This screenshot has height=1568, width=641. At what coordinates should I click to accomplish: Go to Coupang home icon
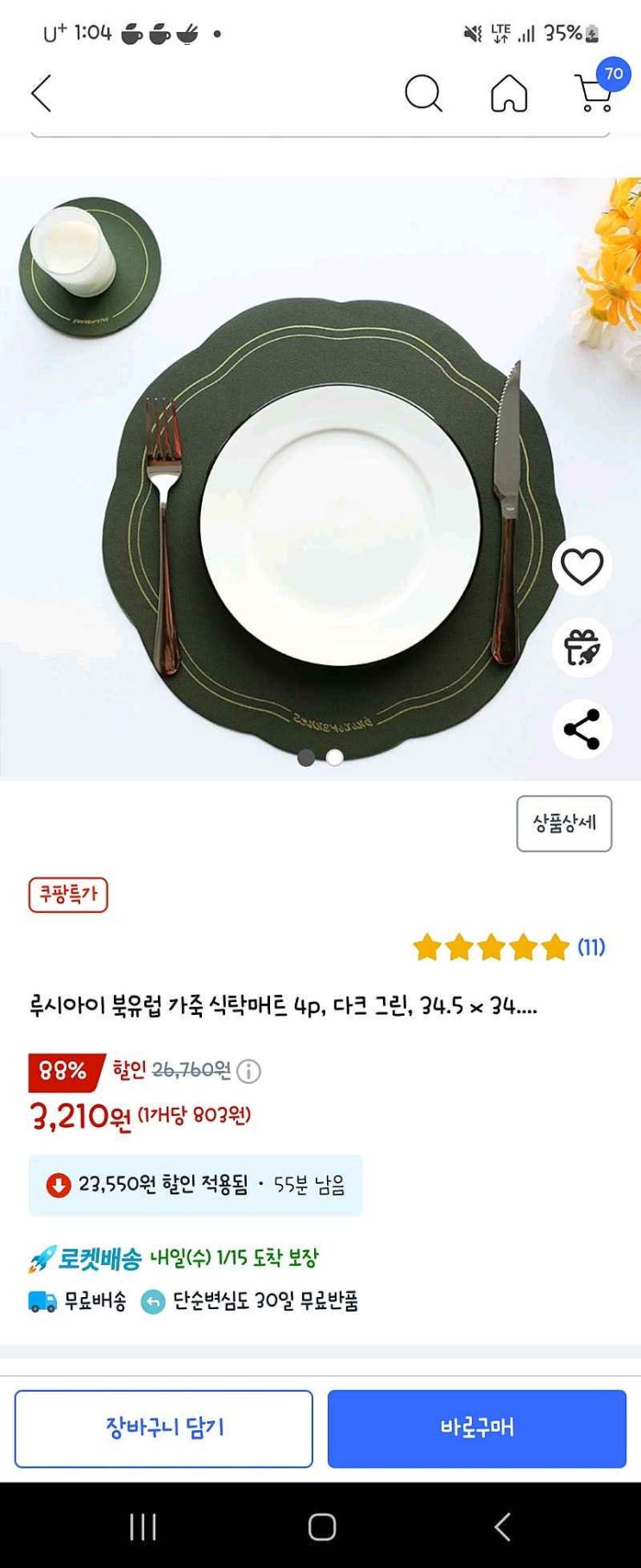[509, 93]
